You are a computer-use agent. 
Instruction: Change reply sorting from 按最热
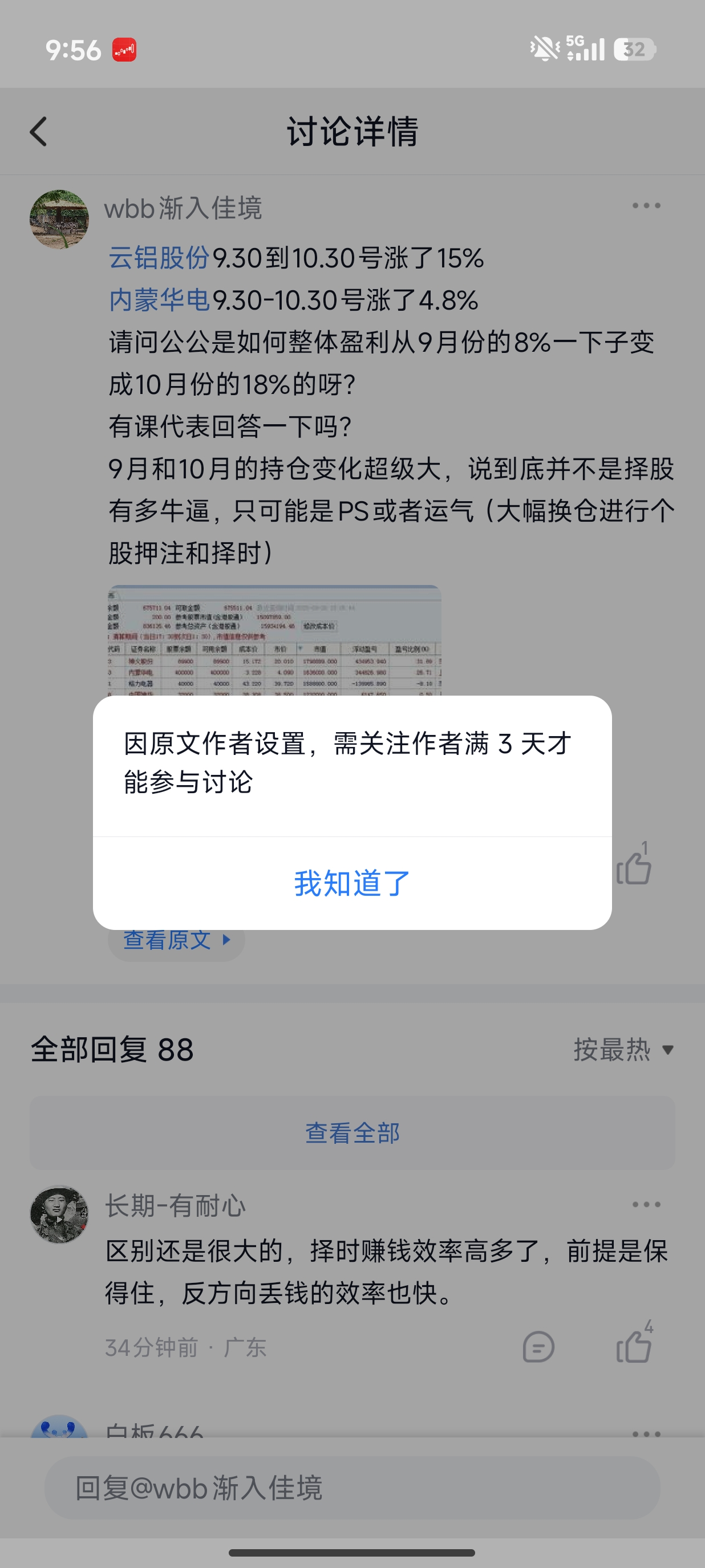pos(623,1049)
